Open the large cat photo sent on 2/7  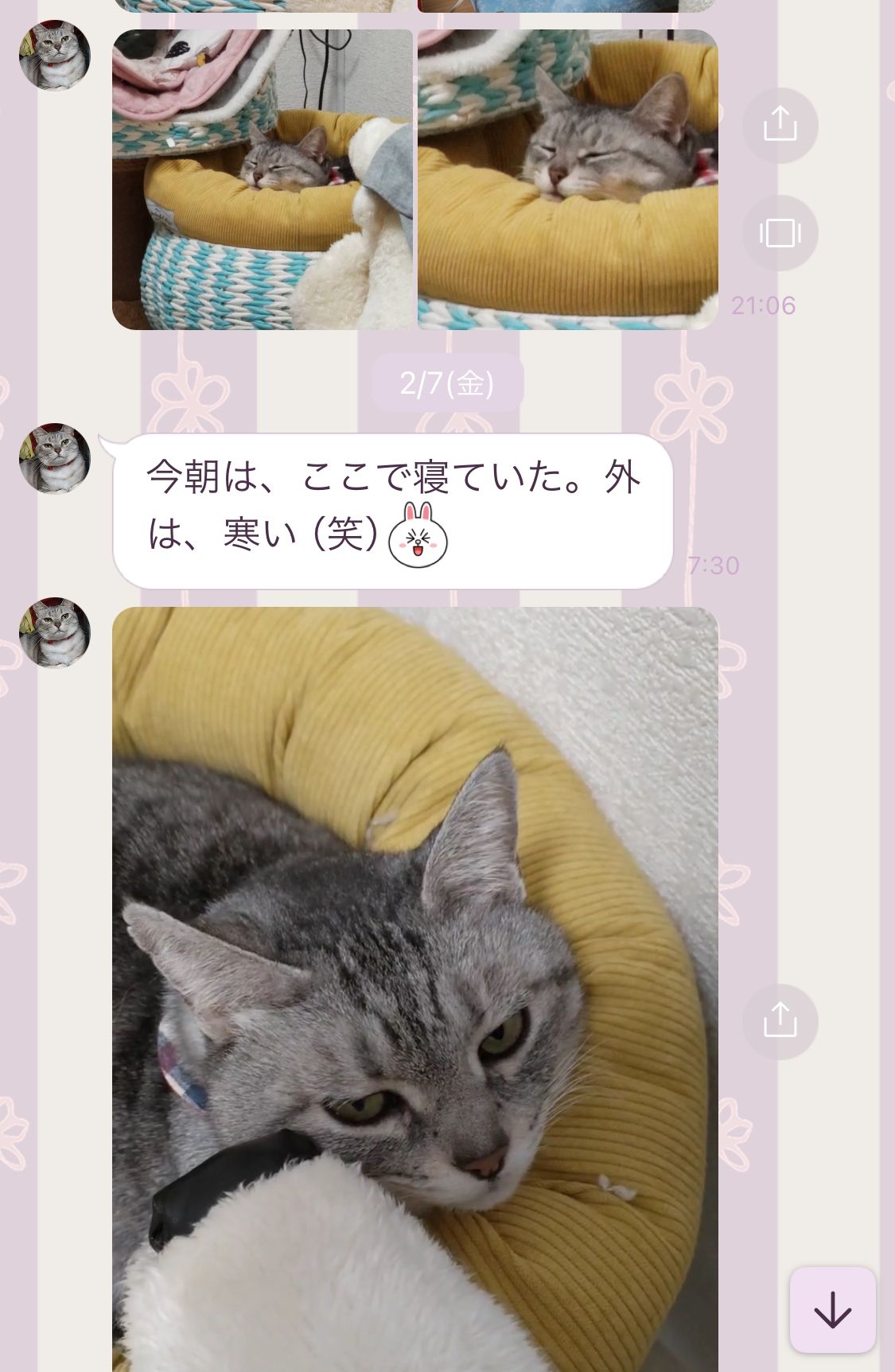414,986
